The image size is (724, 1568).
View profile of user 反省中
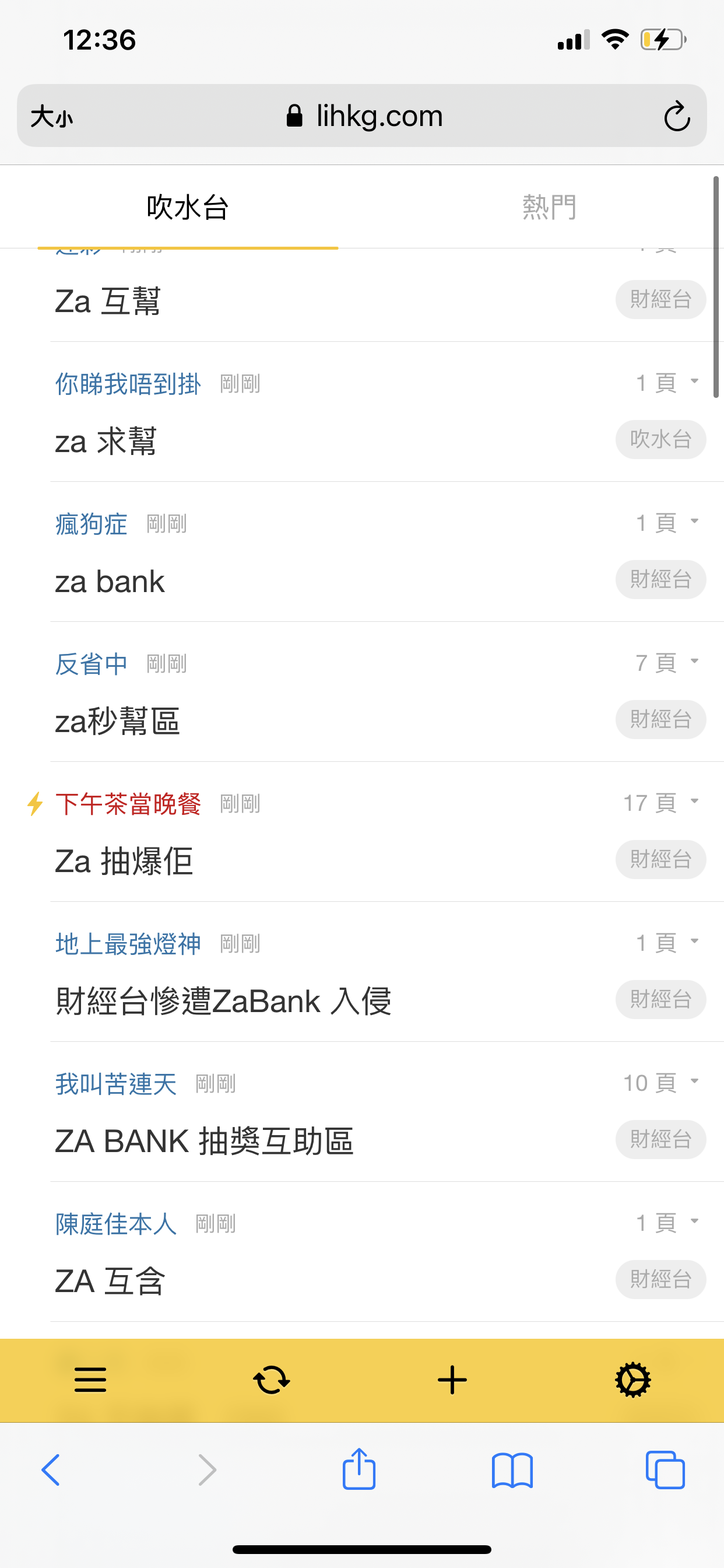(92, 663)
